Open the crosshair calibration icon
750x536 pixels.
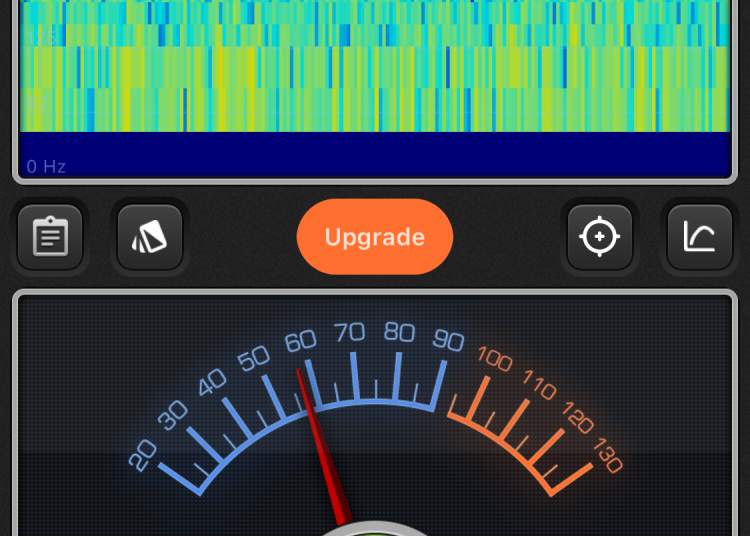tap(600, 237)
